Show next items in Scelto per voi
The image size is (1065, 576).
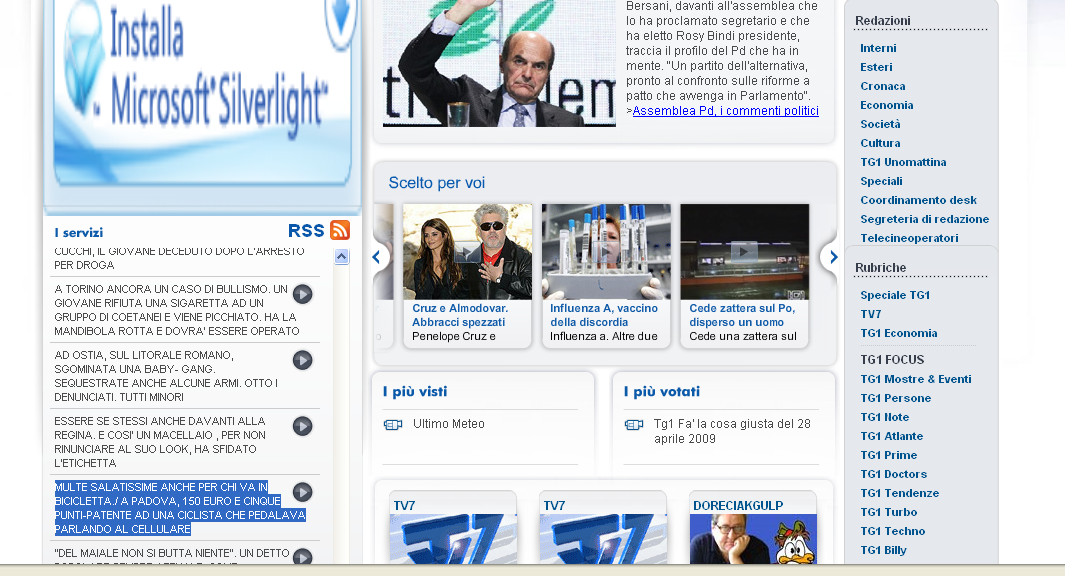pos(832,257)
